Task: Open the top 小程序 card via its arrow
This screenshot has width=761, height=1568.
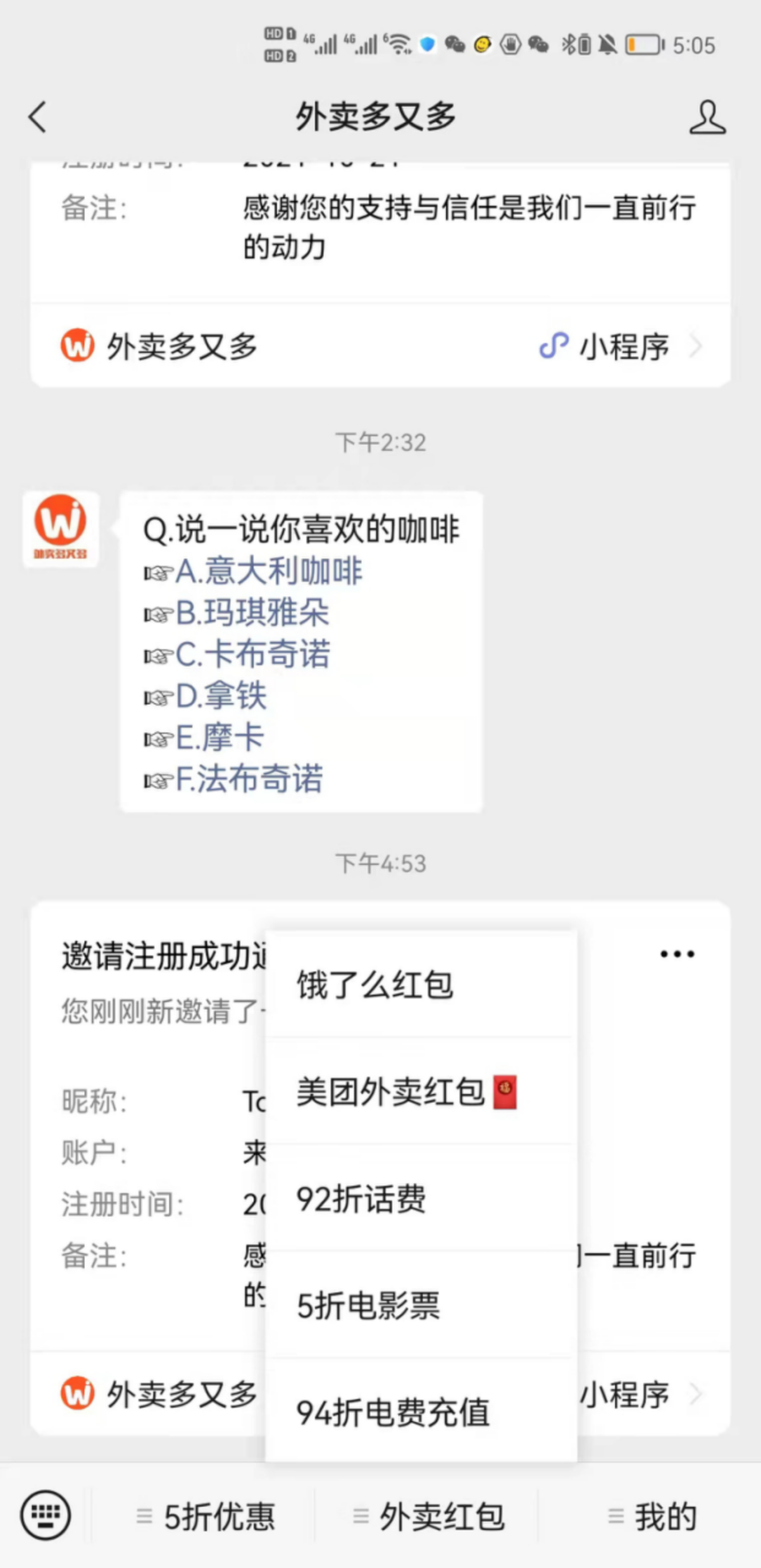Action: 696,346
